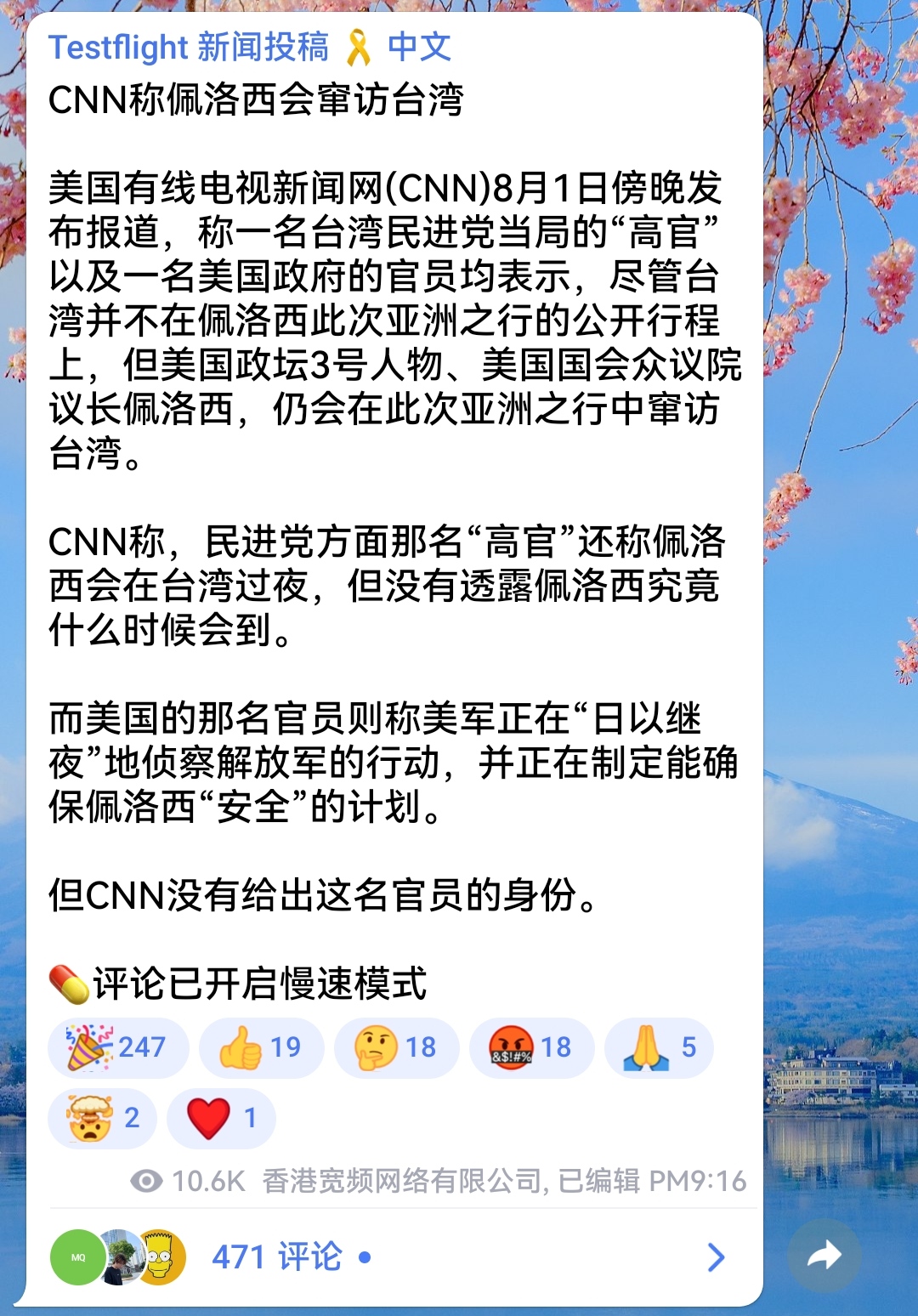Add the party popper reaction with 247
Image resolution: width=918 pixels, height=1316 pixels.
pos(118,1047)
